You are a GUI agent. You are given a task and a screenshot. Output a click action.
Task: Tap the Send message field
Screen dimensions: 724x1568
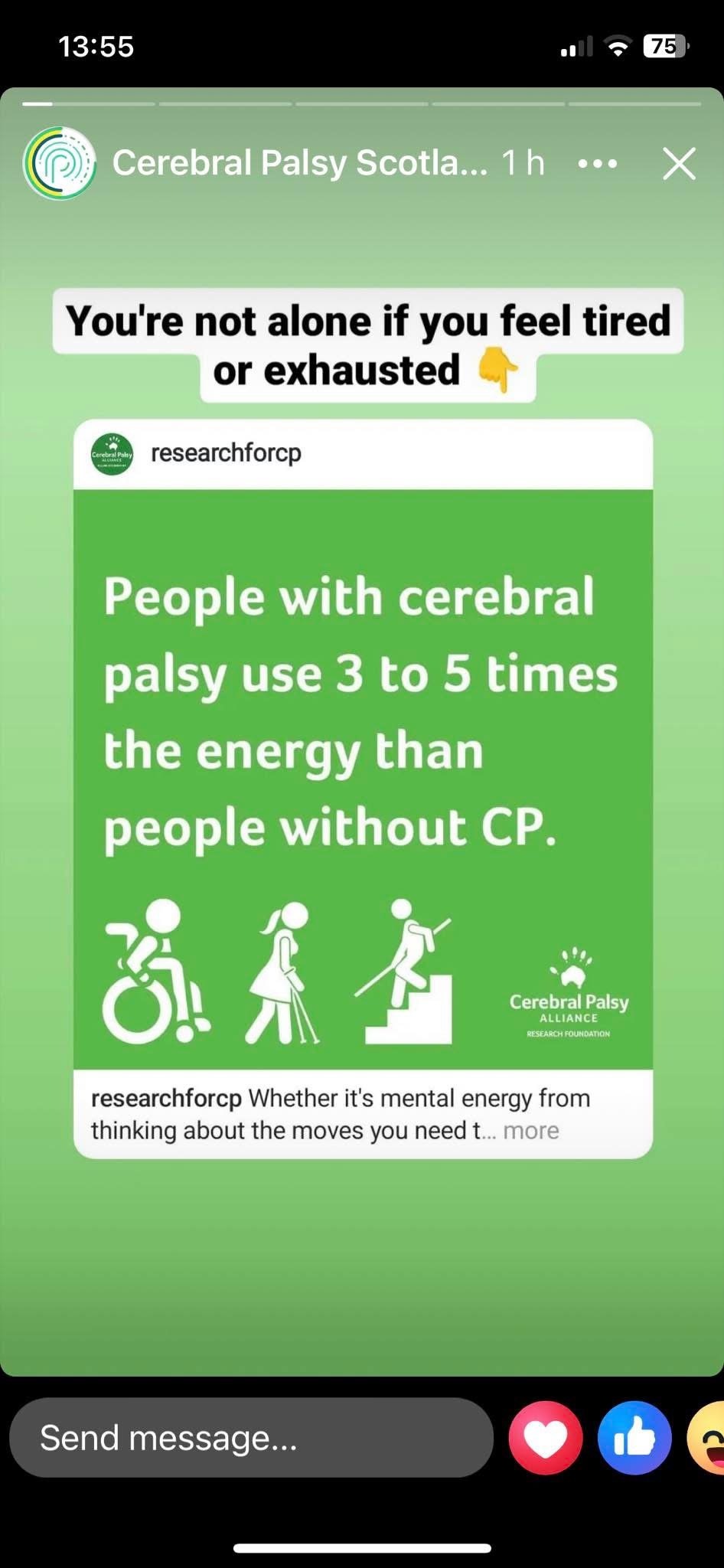coord(251,1438)
